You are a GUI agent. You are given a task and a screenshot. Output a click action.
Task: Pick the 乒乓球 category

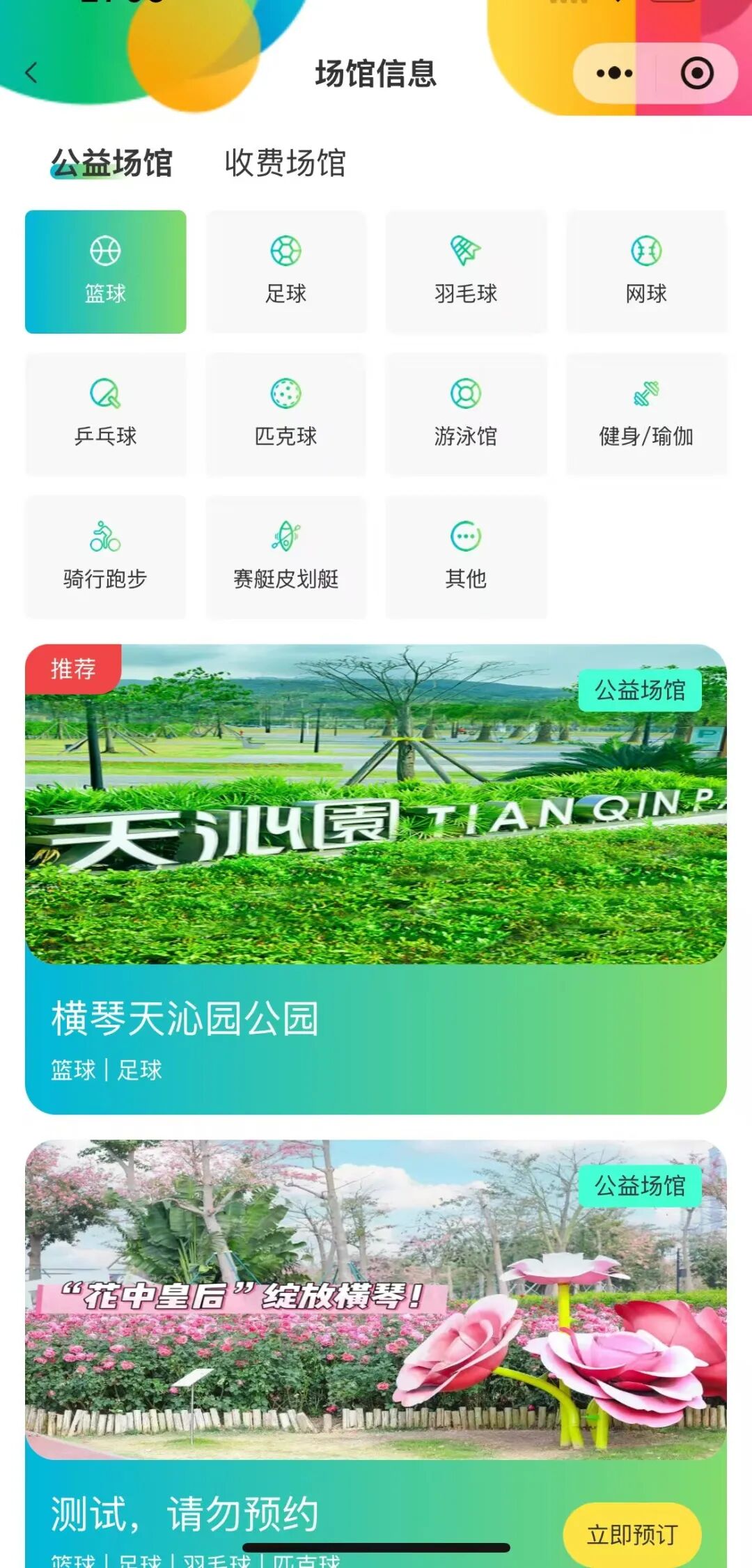pos(106,414)
